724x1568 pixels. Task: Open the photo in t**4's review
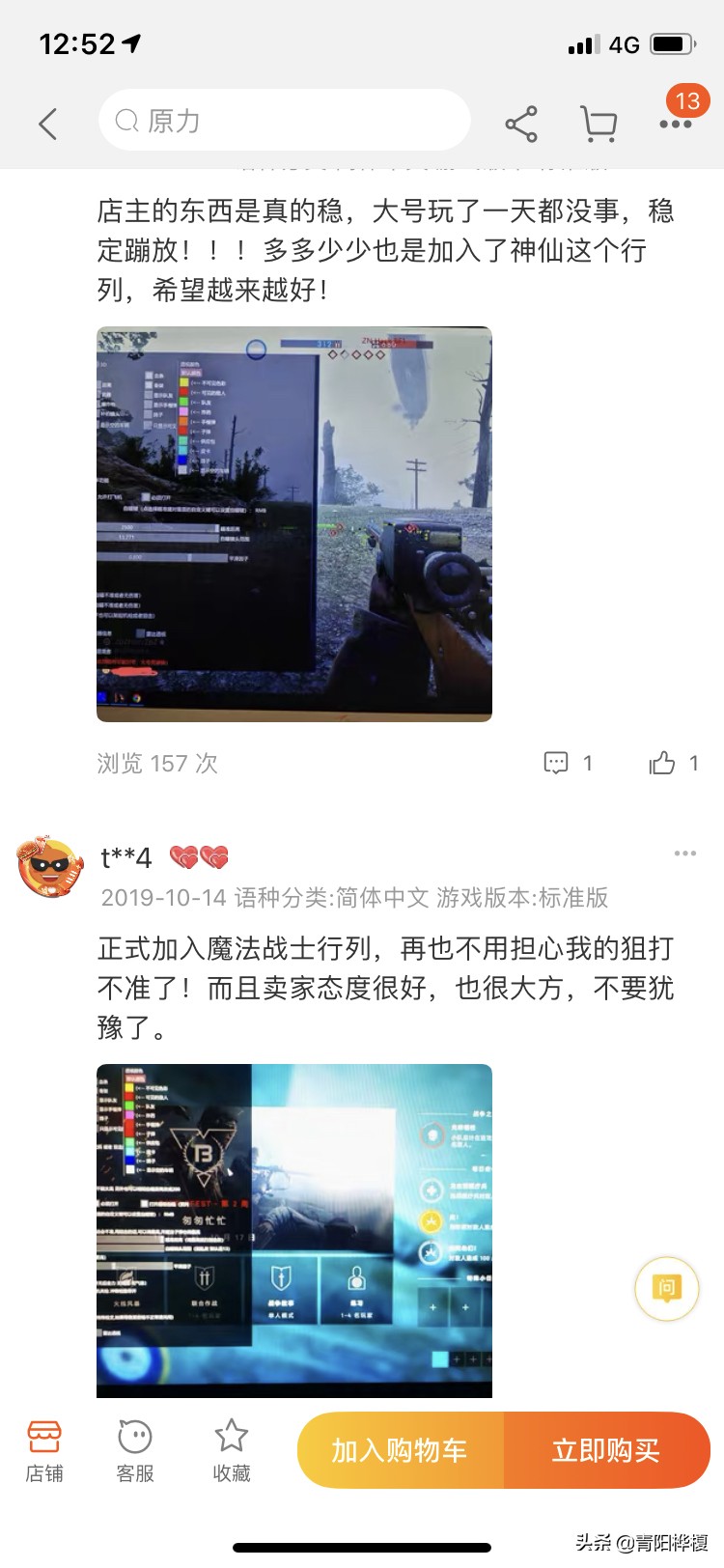pos(294,1230)
